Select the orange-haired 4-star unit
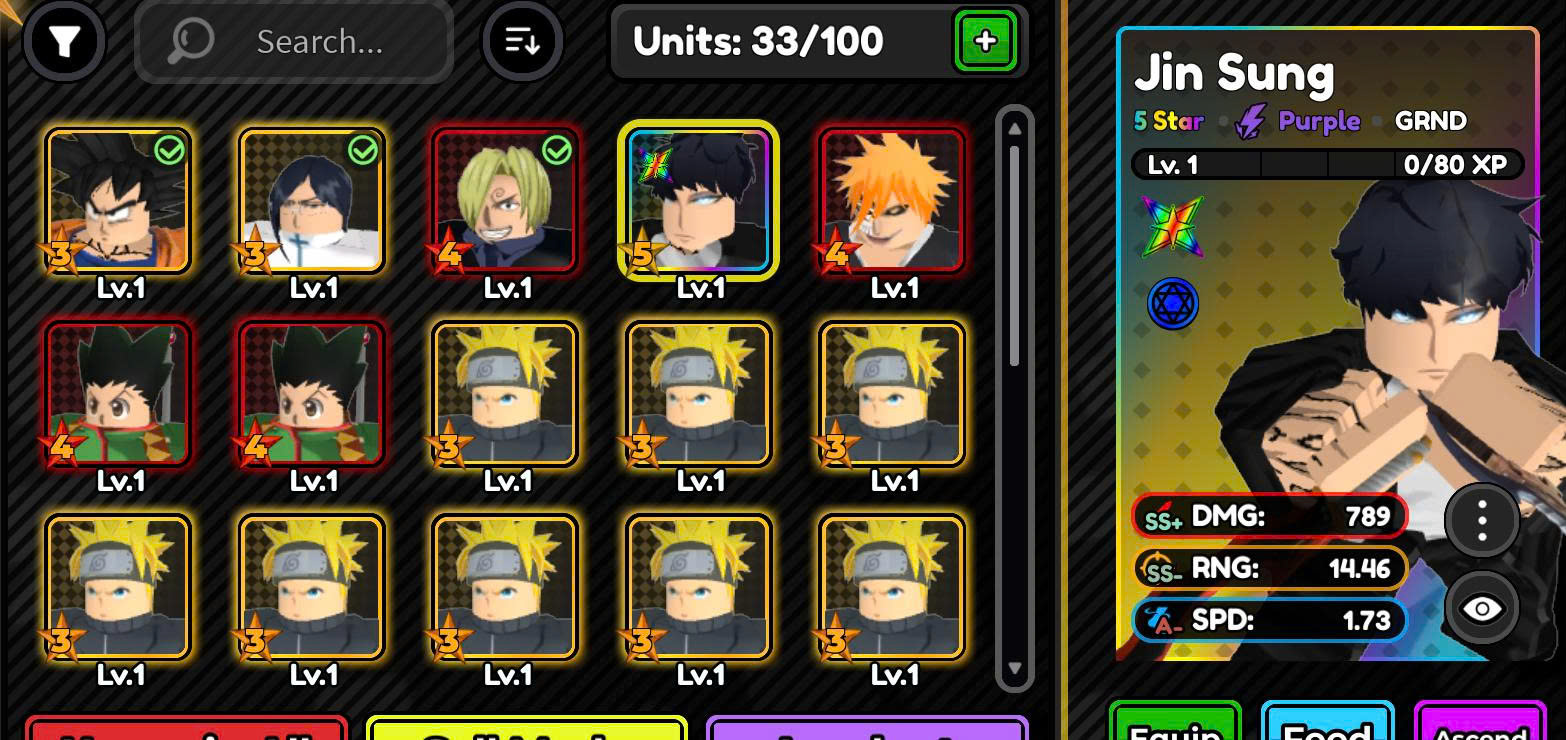Viewport: 1566px width, 740px height. point(893,201)
